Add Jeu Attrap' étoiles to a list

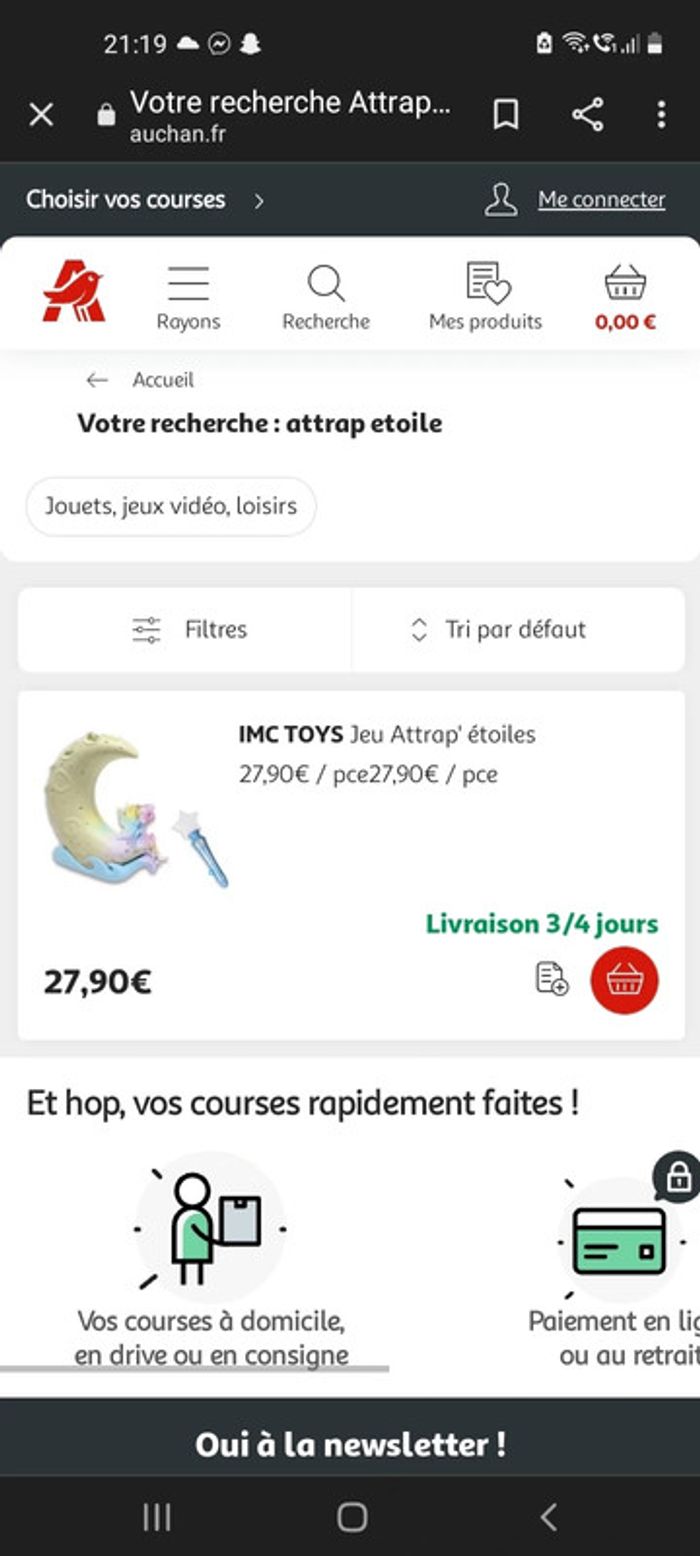pos(552,979)
